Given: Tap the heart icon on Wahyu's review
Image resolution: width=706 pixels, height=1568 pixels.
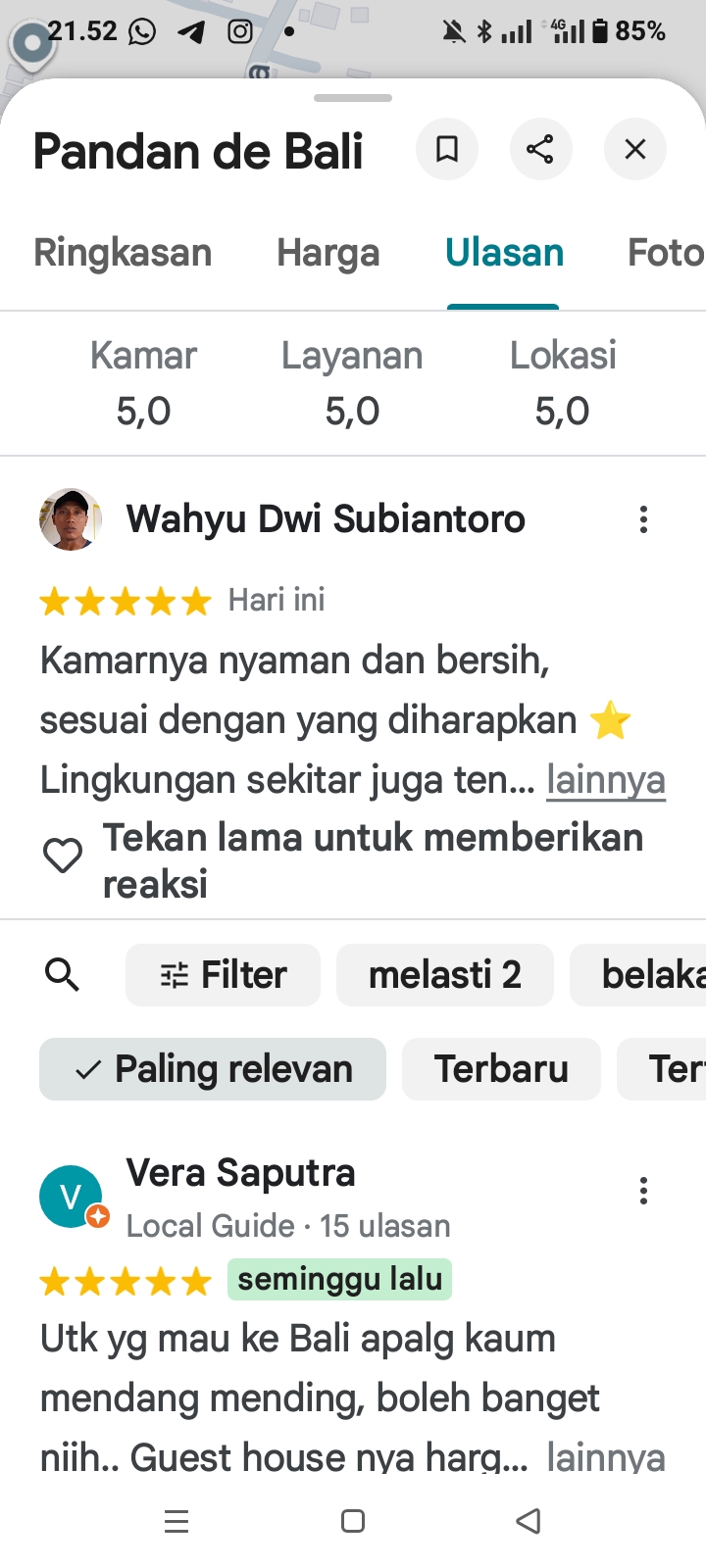Looking at the screenshot, I should tap(63, 857).
